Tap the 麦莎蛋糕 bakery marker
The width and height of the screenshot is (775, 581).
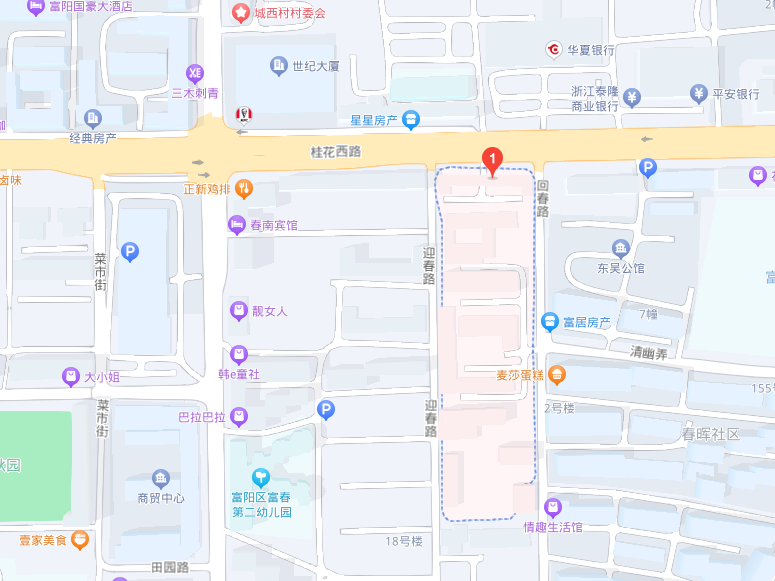pos(557,375)
